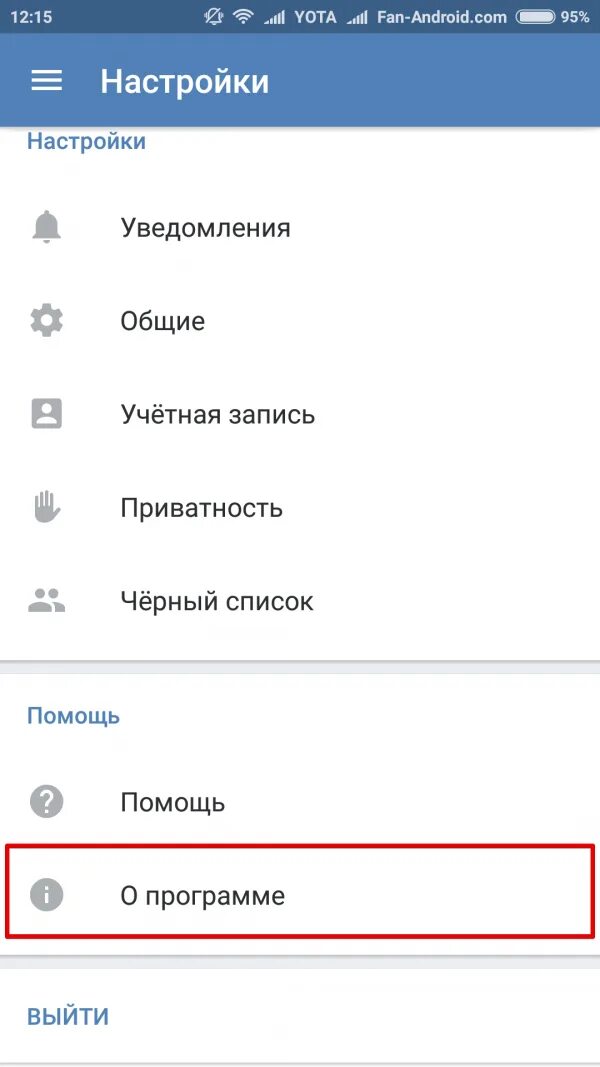
Task: Log out with the ВЫЙТИ button
Action: pyautogui.click(x=68, y=1017)
